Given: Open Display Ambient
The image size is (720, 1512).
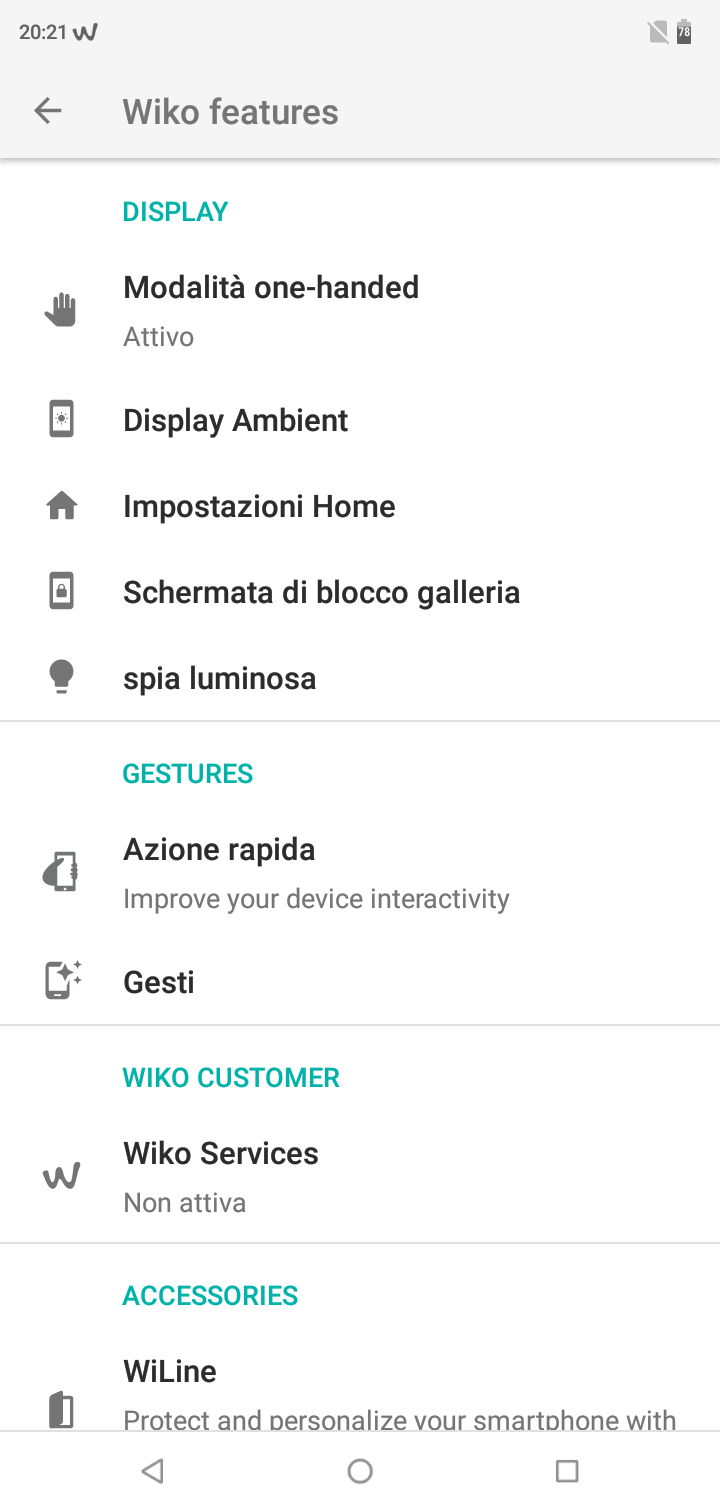Looking at the screenshot, I should 360,420.
